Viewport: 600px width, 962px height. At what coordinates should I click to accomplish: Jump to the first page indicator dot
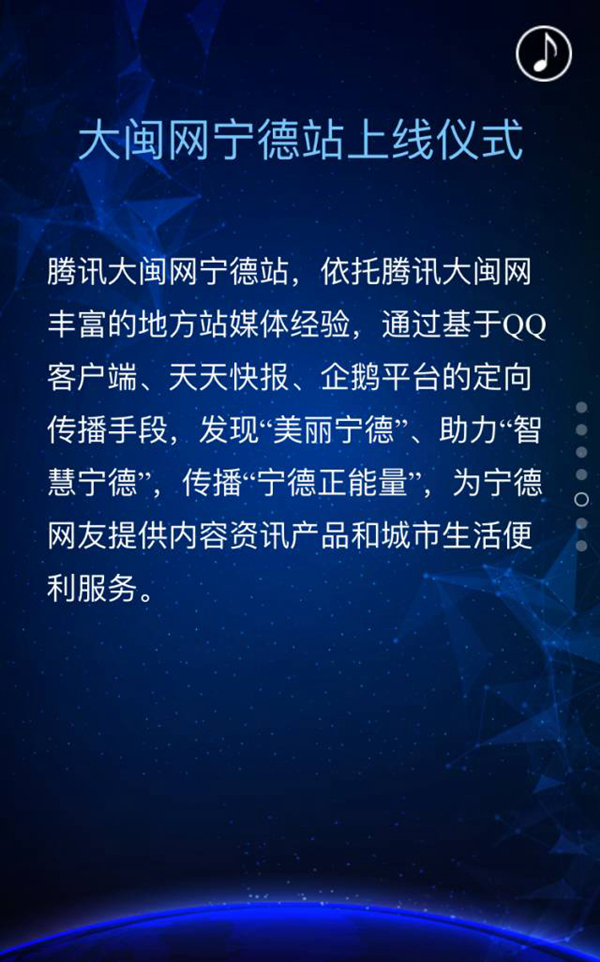tap(581, 407)
